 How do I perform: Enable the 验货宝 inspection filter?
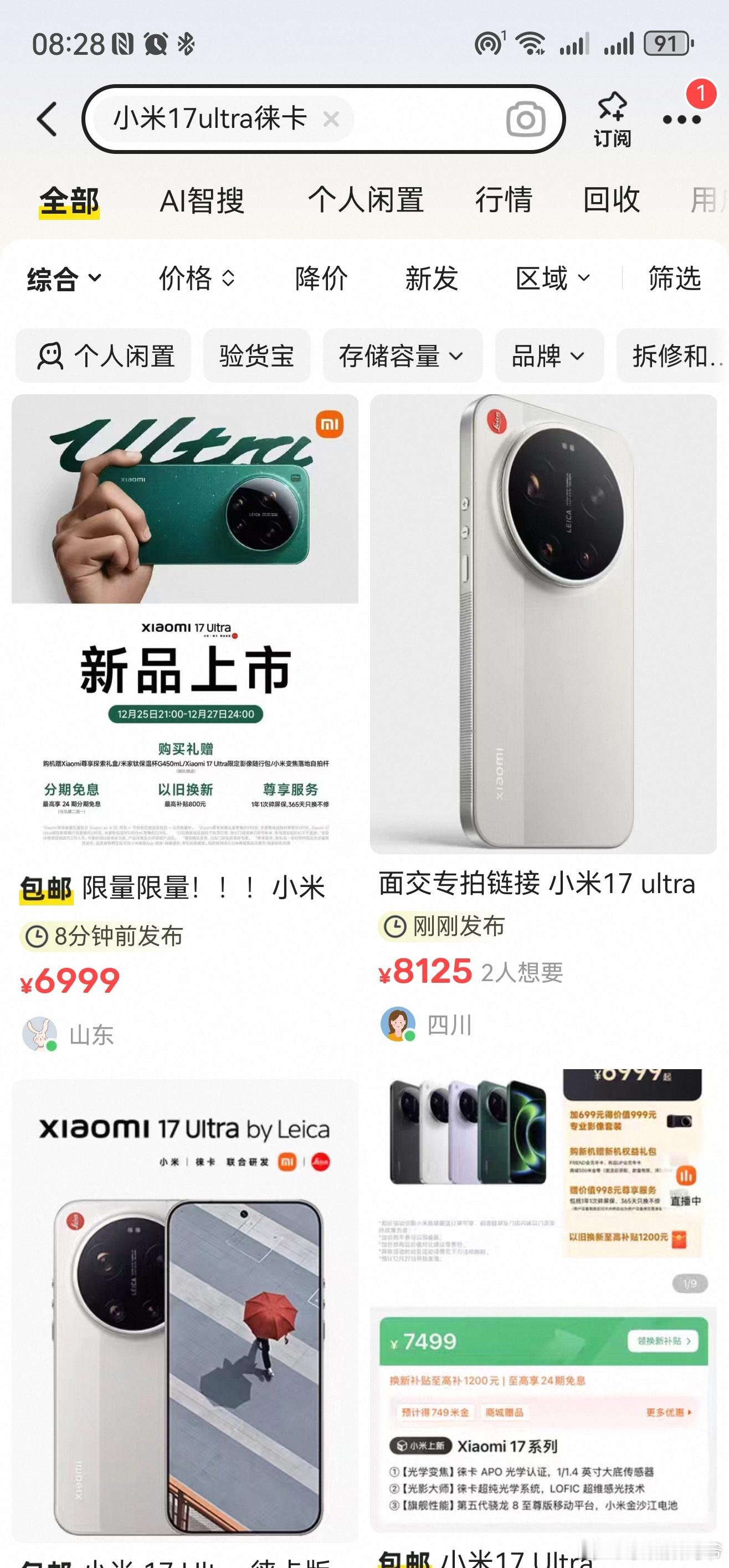coord(256,357)
